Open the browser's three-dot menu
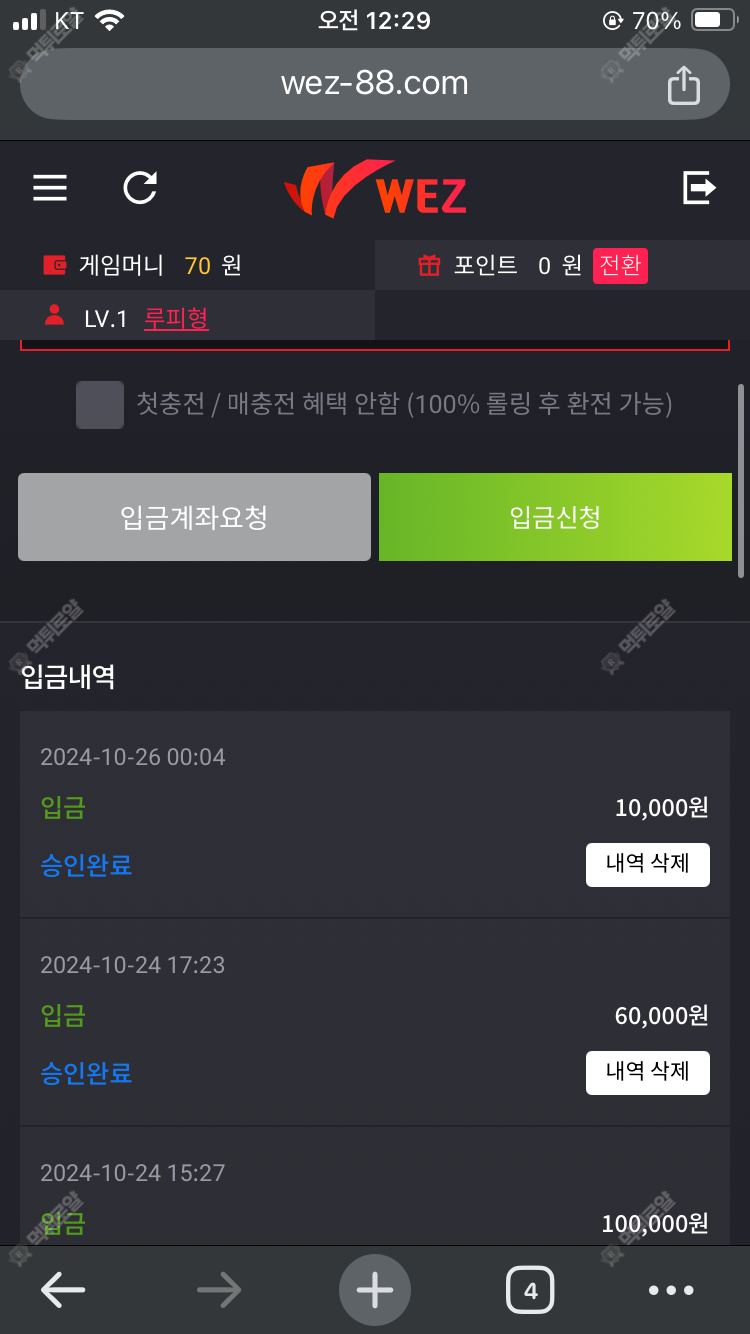This screenshot has width=750, height=1334. pos(671,1290)
